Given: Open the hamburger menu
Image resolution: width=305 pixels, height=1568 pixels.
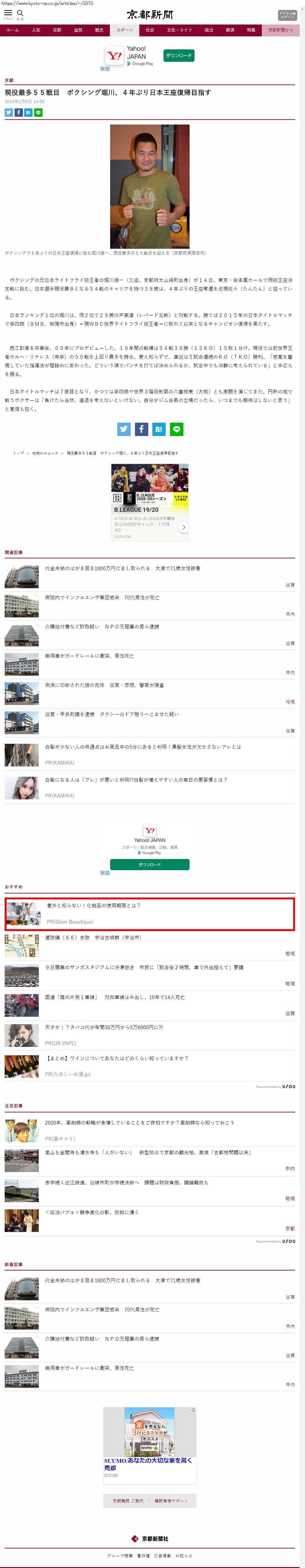Looking at the screenshot, I should click(8, 13).
